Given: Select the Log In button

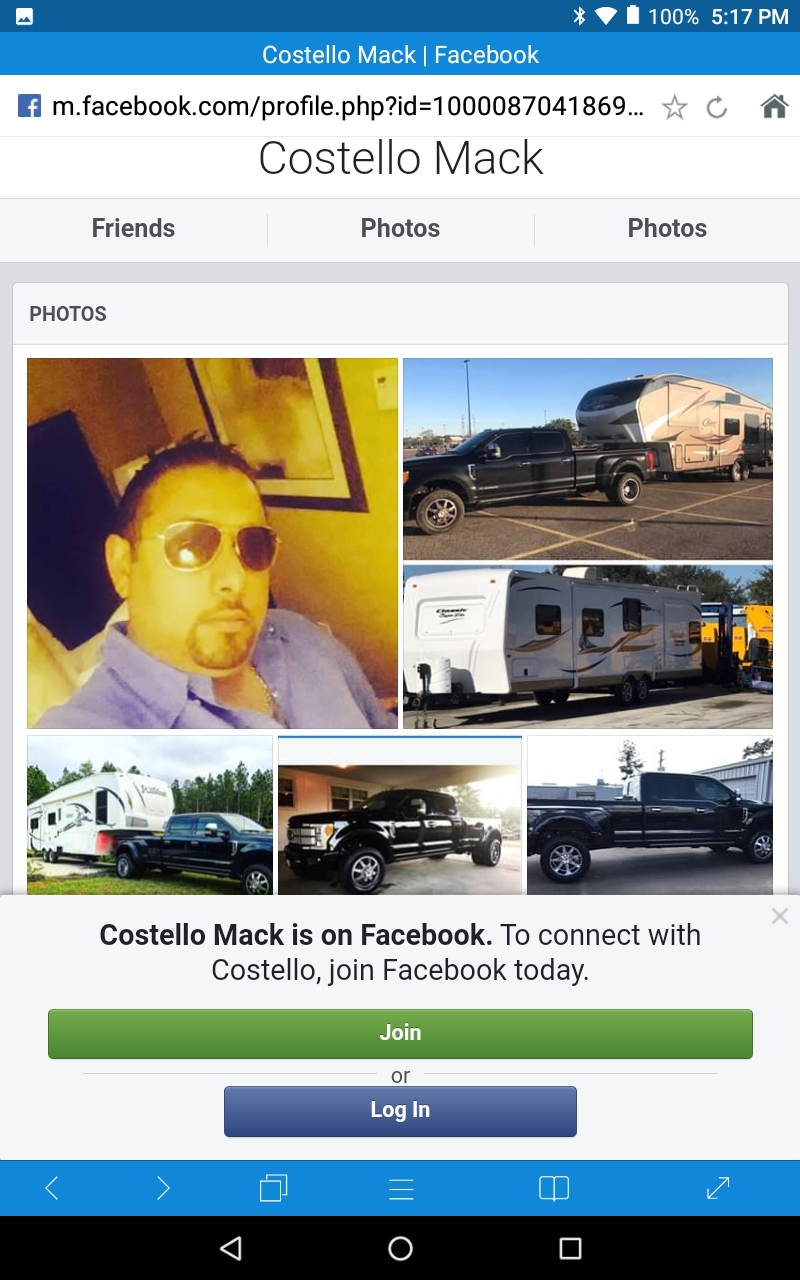Looking at the screenshot, I should click(x=400, y=1111).
